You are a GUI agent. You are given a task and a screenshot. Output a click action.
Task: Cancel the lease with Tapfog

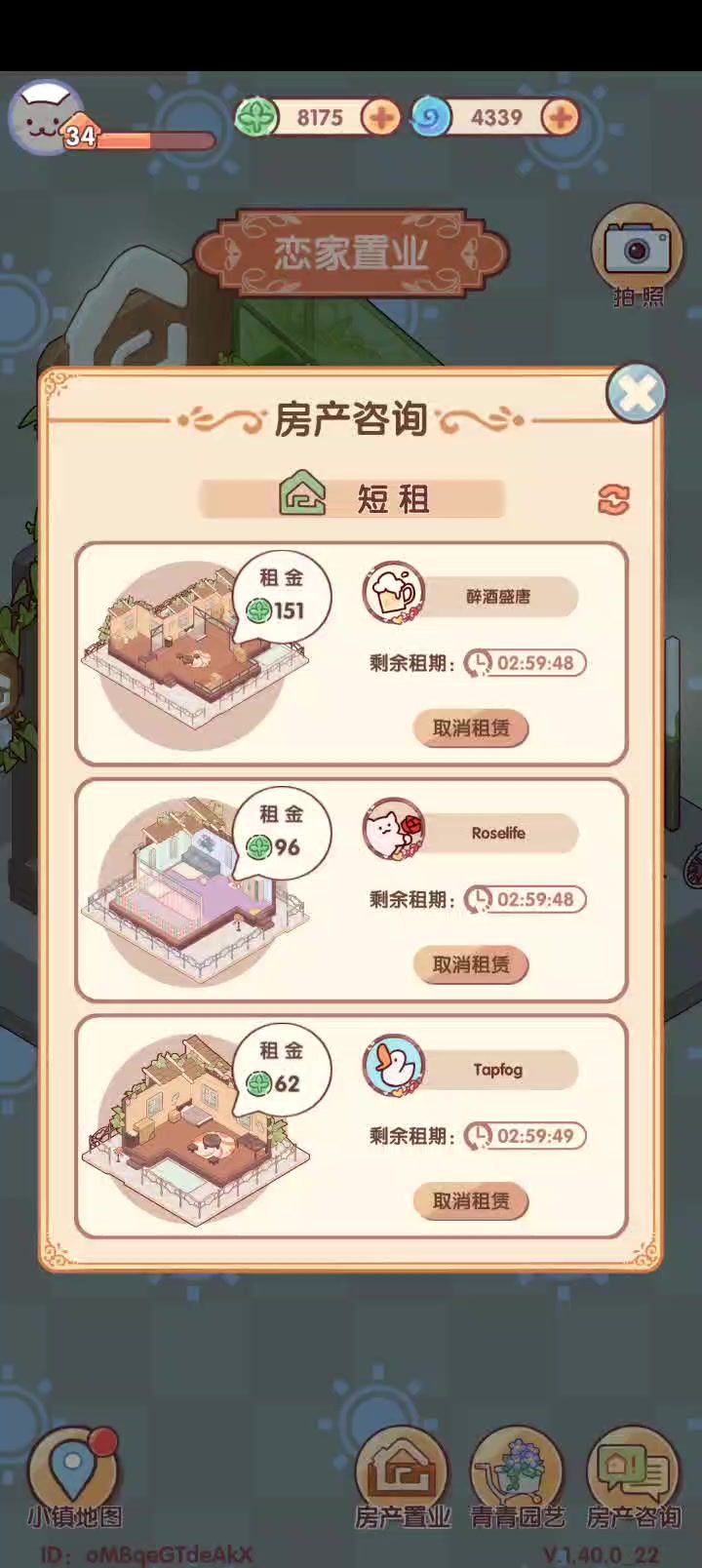(x=471, y=1201)
